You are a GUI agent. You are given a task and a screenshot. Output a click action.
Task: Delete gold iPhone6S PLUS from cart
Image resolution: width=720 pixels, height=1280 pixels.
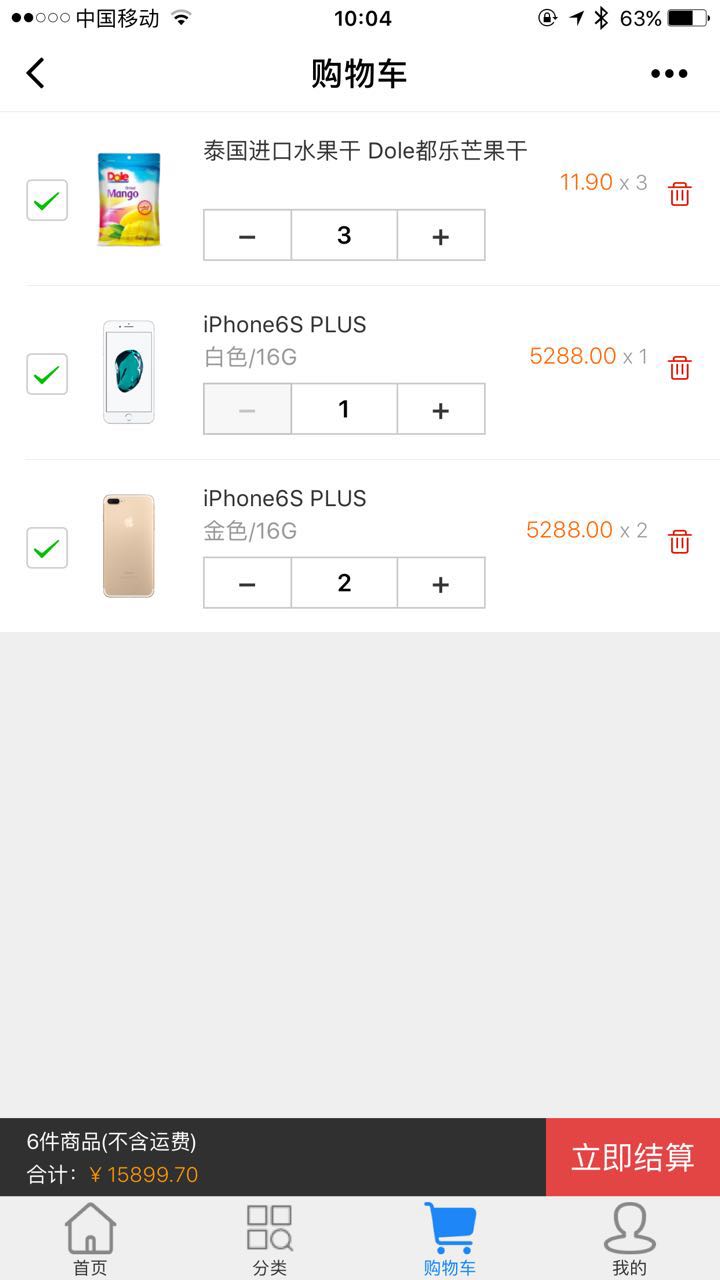[x=679, y=542]
